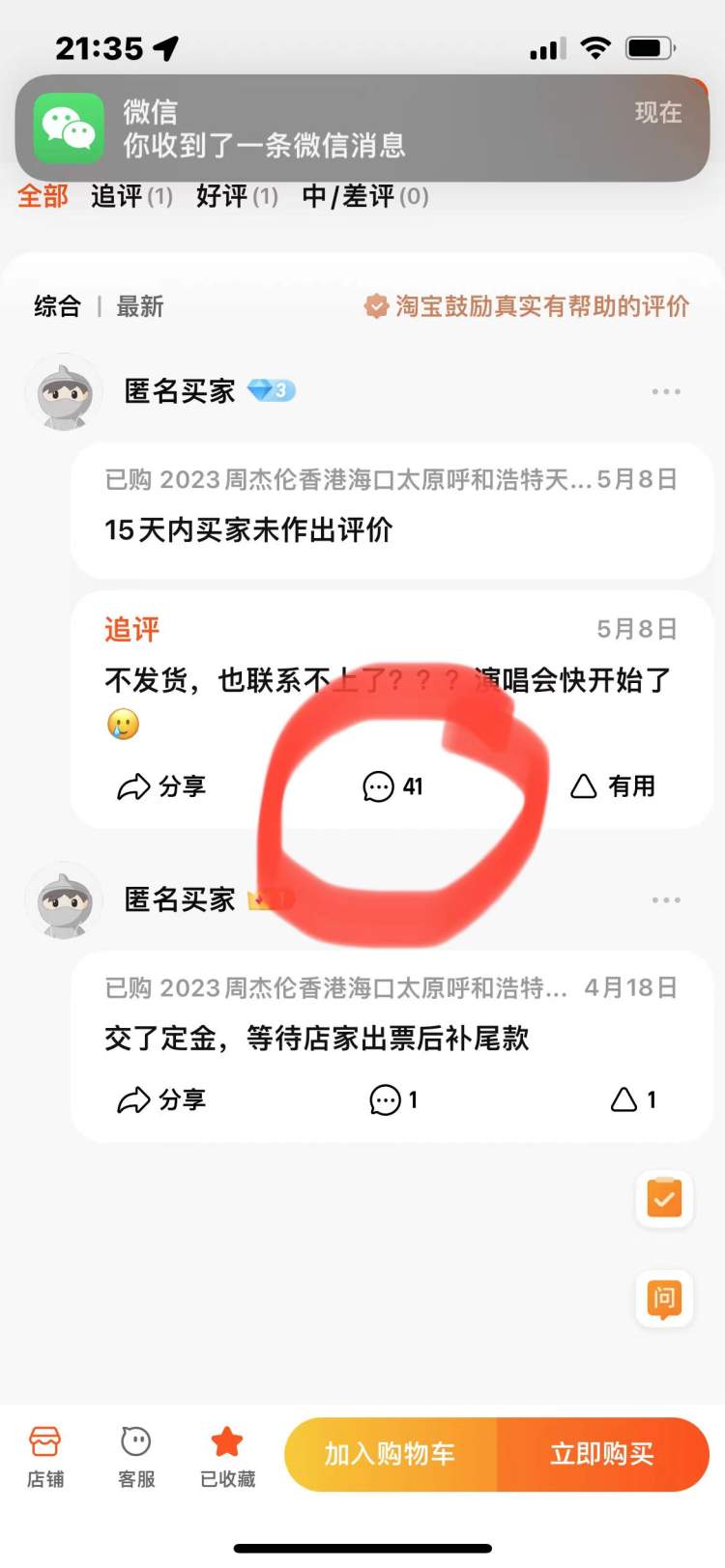725x1568 pixels.
Task: Tap 立即购买 to buy now
Action: tap(601, 1454)
